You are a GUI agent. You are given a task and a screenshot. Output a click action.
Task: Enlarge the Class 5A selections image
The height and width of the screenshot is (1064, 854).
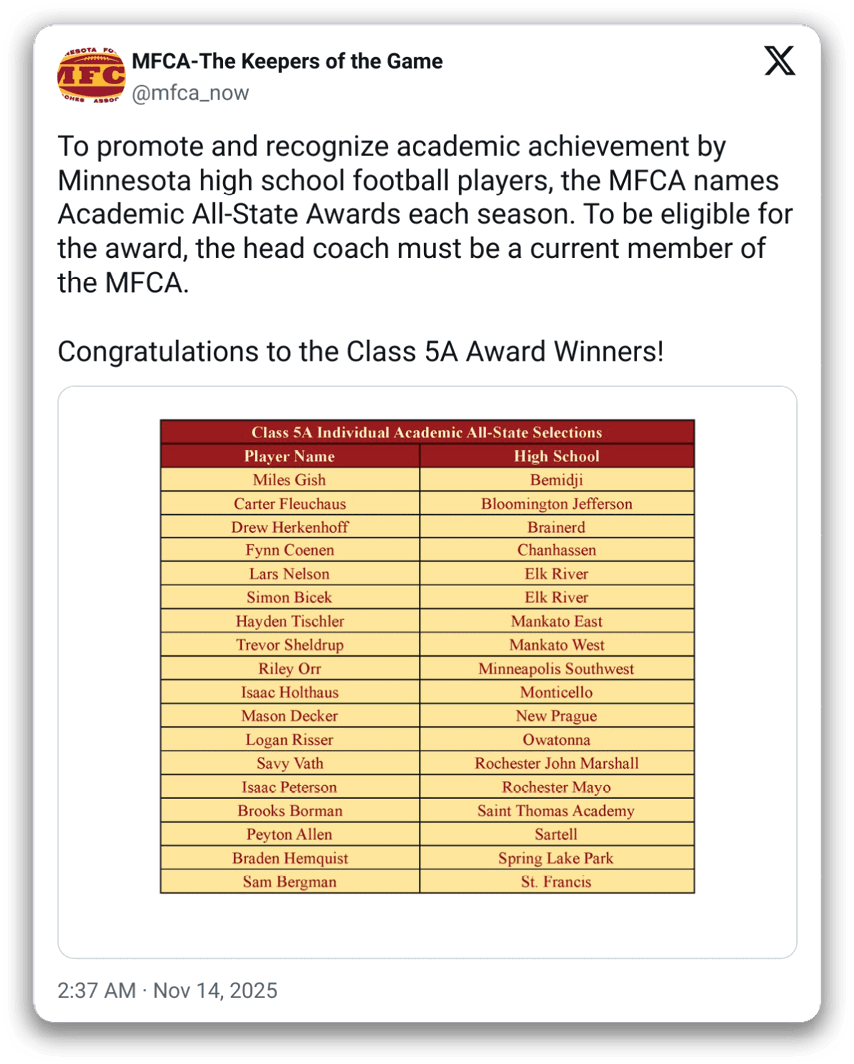tap(427, 656)
